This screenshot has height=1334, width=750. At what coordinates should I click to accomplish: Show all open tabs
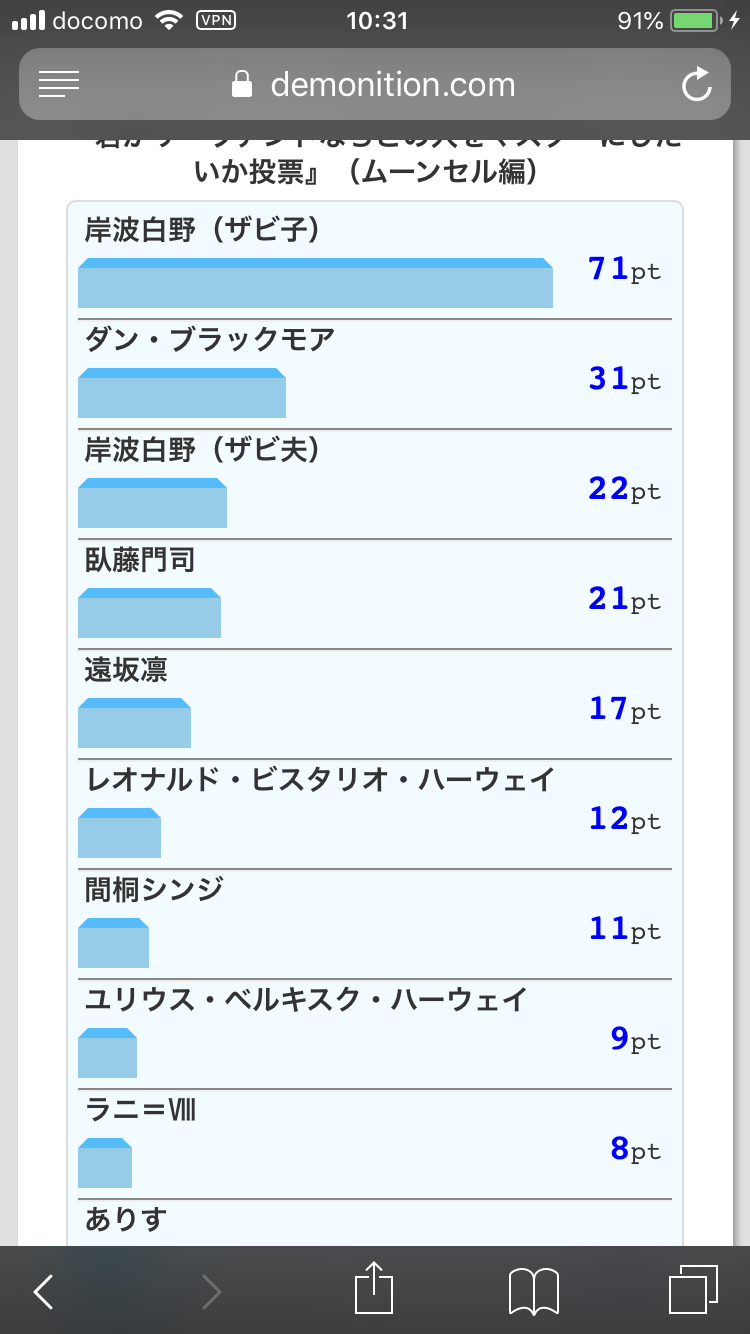[694, 1290]
